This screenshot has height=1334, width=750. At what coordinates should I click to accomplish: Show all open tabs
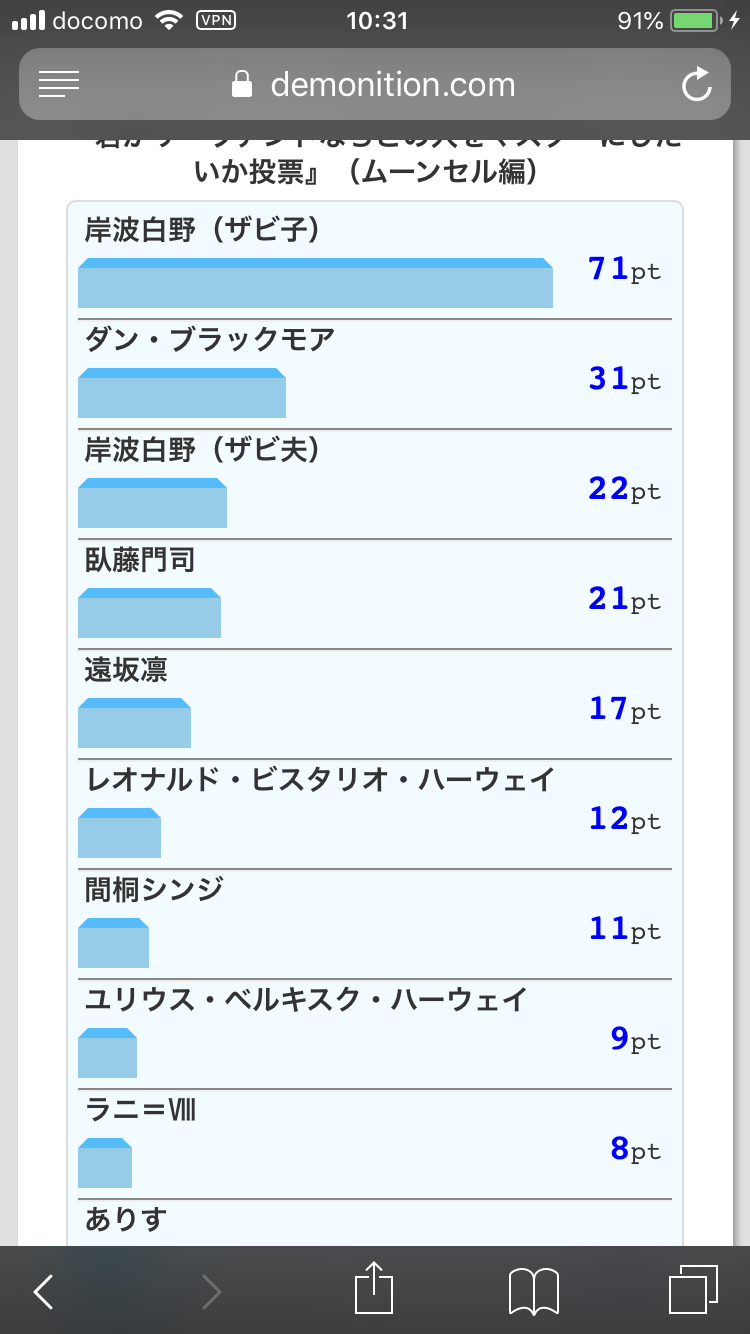[694, 1290]
